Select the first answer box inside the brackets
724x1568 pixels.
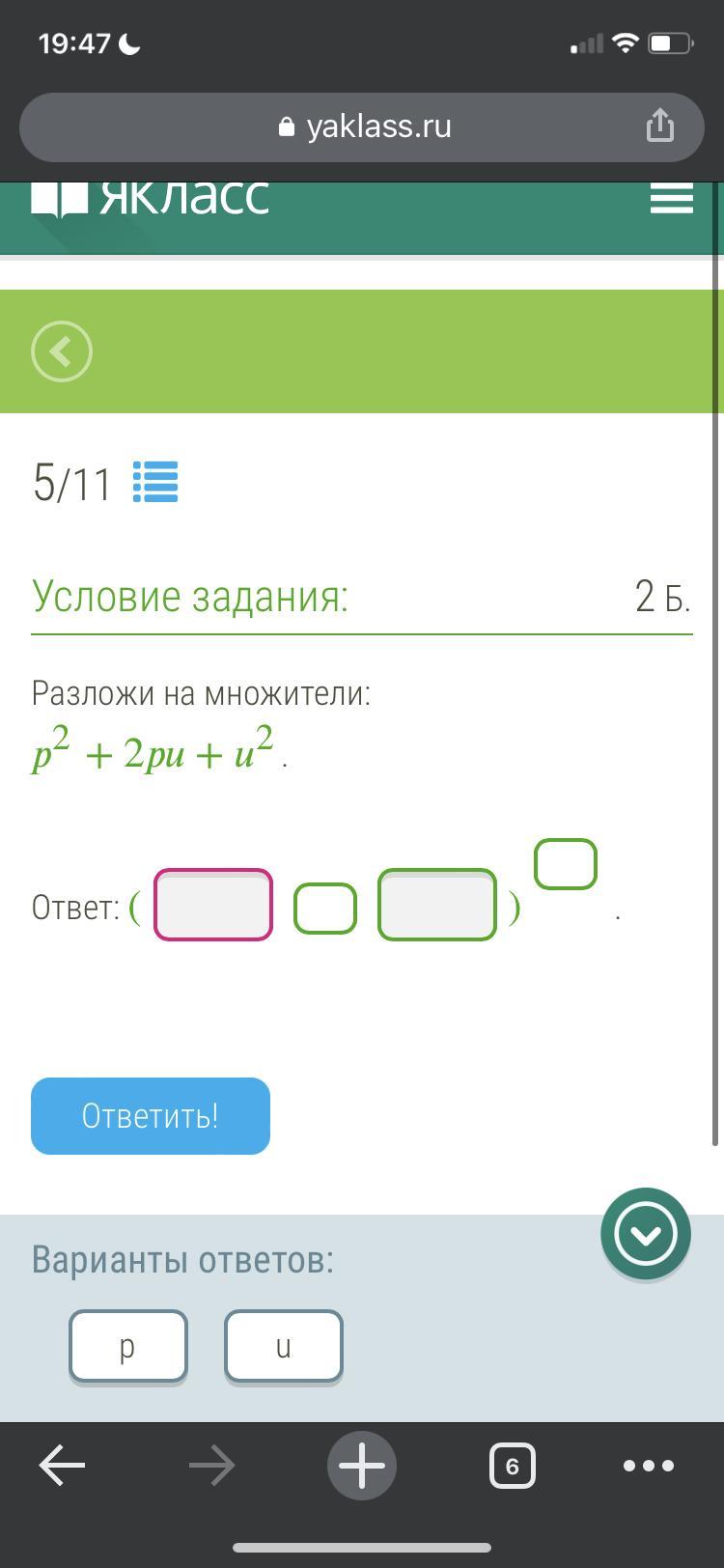tap(213, 905)
